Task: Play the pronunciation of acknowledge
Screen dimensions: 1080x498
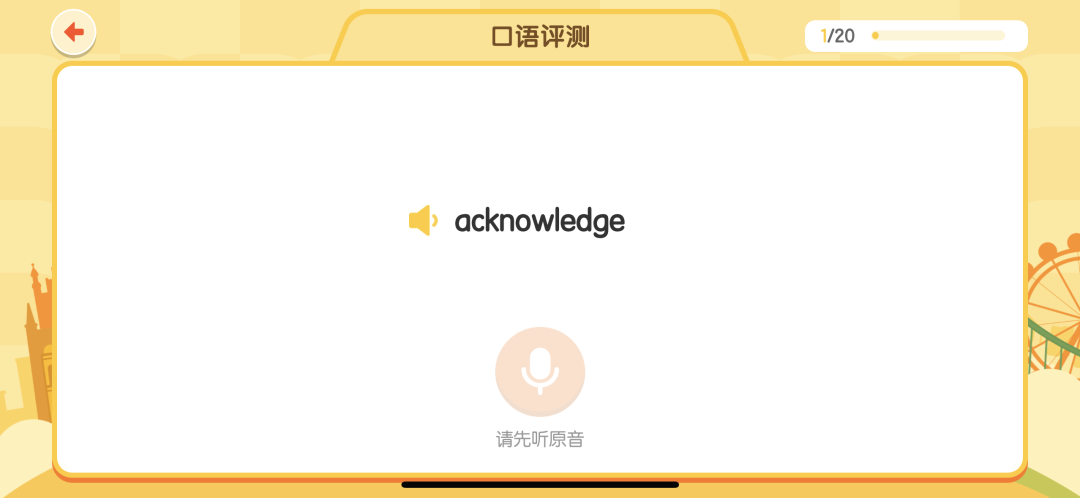Action: 423,220
